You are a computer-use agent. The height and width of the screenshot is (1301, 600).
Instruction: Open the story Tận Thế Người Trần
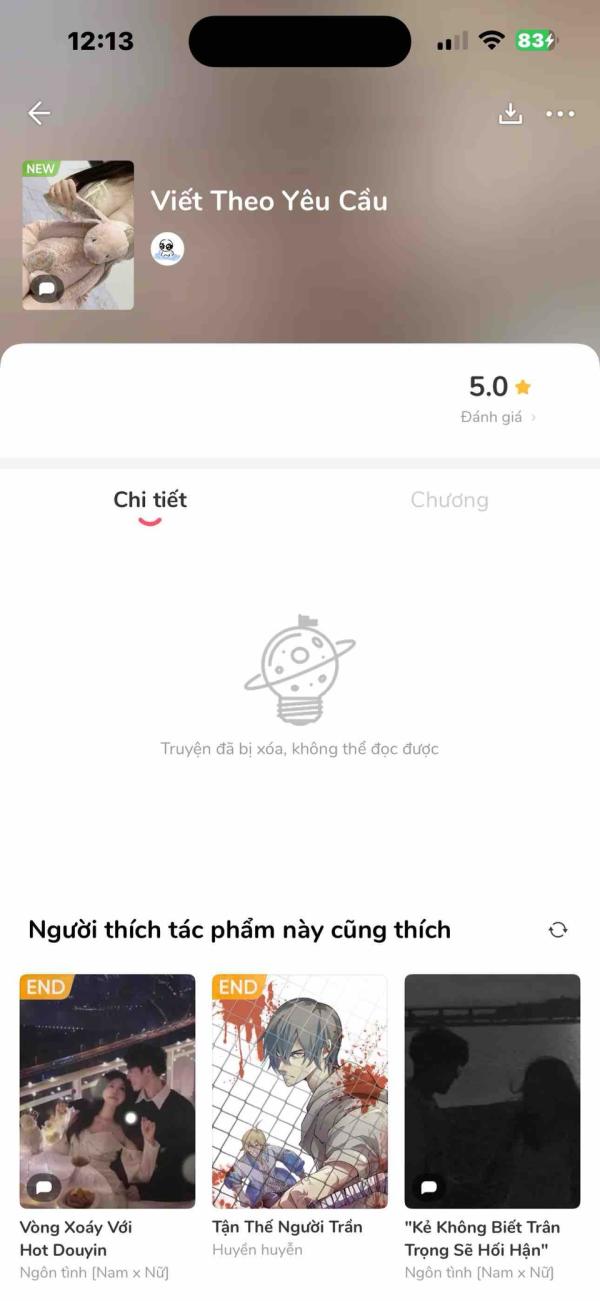pos(299,1091)
